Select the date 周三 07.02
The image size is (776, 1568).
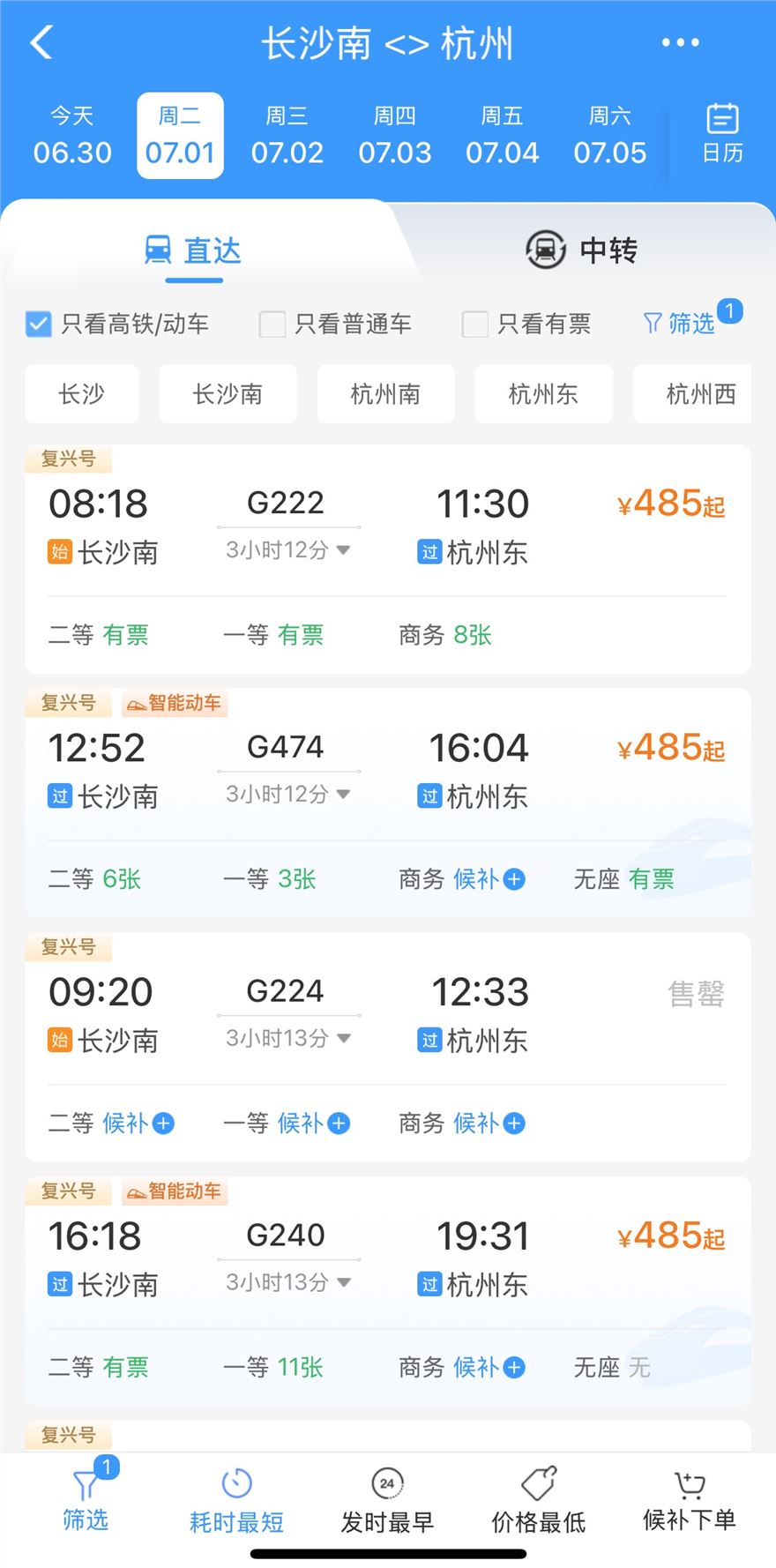point(287,136)
